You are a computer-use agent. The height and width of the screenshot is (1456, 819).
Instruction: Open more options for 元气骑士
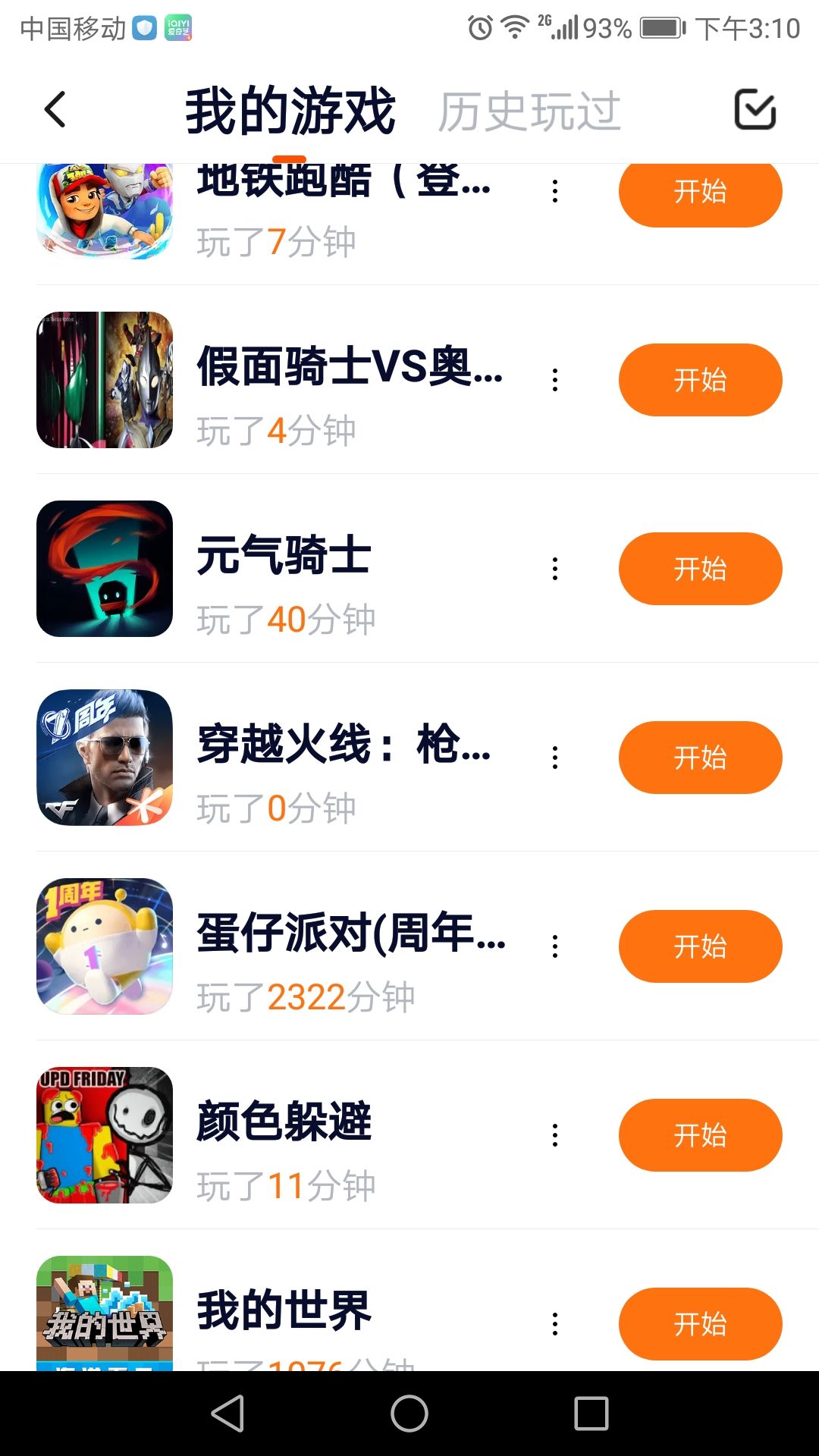coord(555,569)
